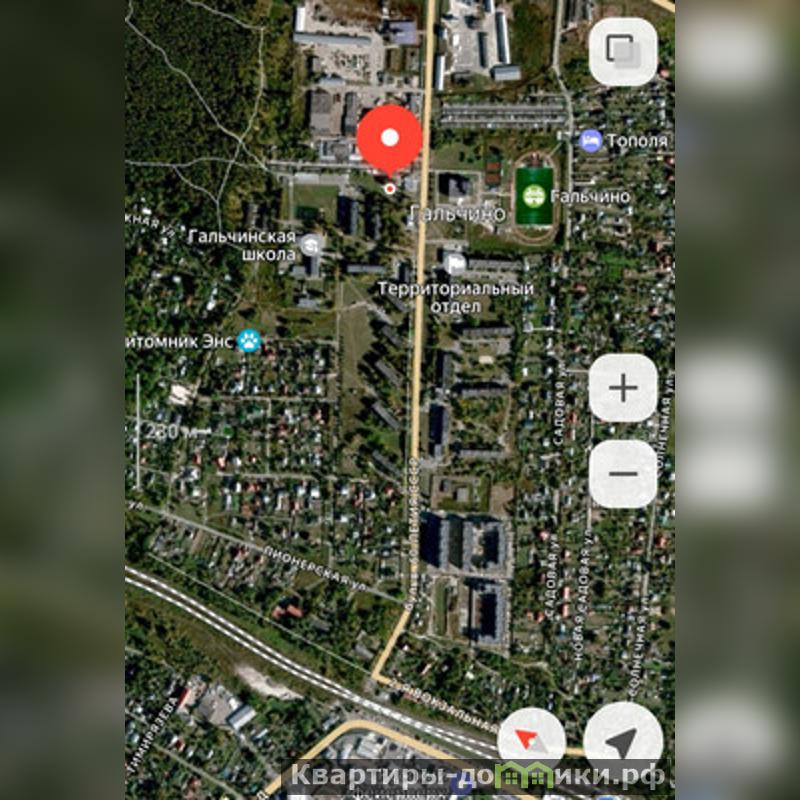Select the red location pin
Screen dimensions: 800x800
390,142
